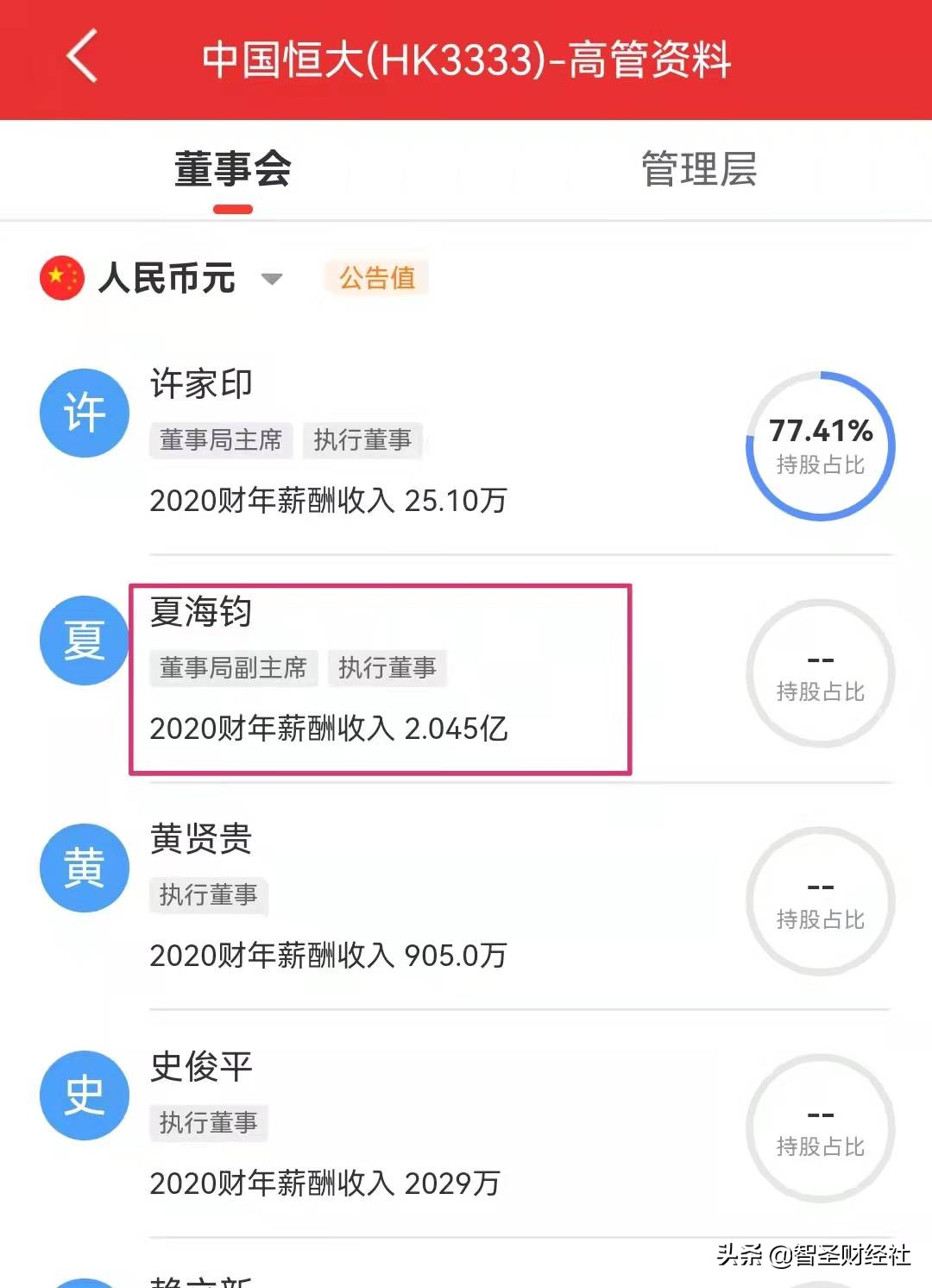This screenshot has width=932, height=1288.
Task: Click the 董事局主席 tag under 许家印
Action: pyautogui.click(x=221, y=441)
